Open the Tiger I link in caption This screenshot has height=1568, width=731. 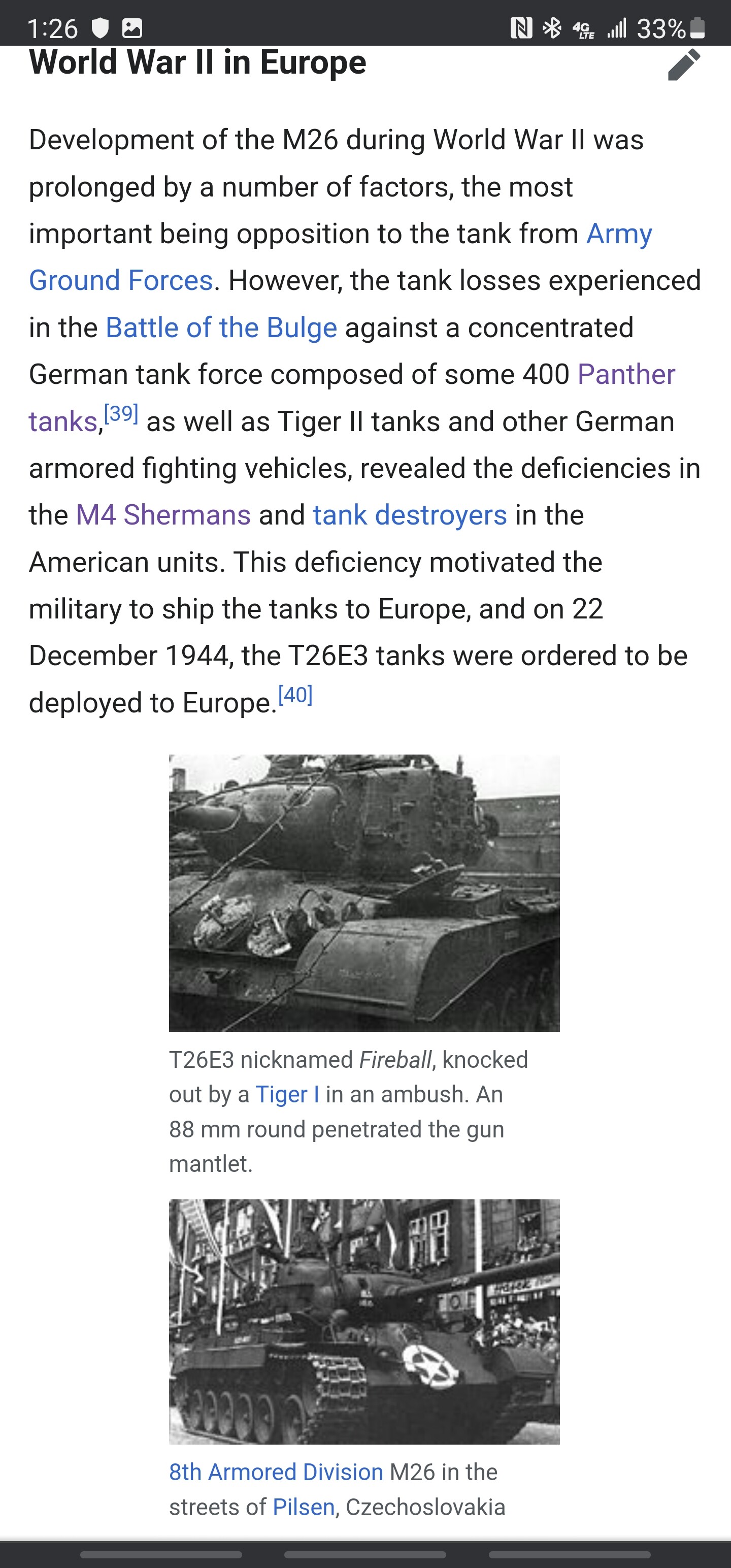(x=287, y=1094)
